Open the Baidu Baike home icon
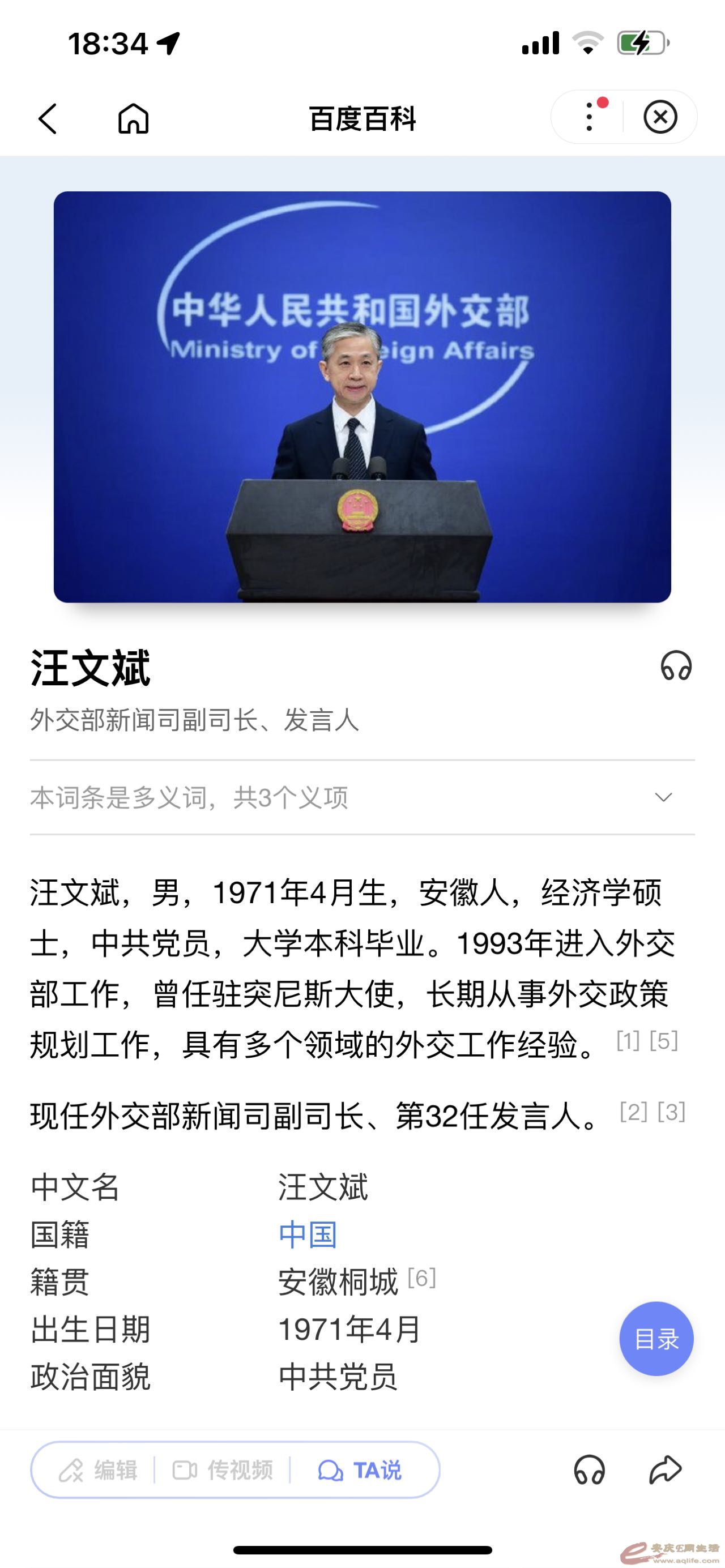Viewport: 725px width, 1568px height. pyautogui.click(x=133, y=118)
